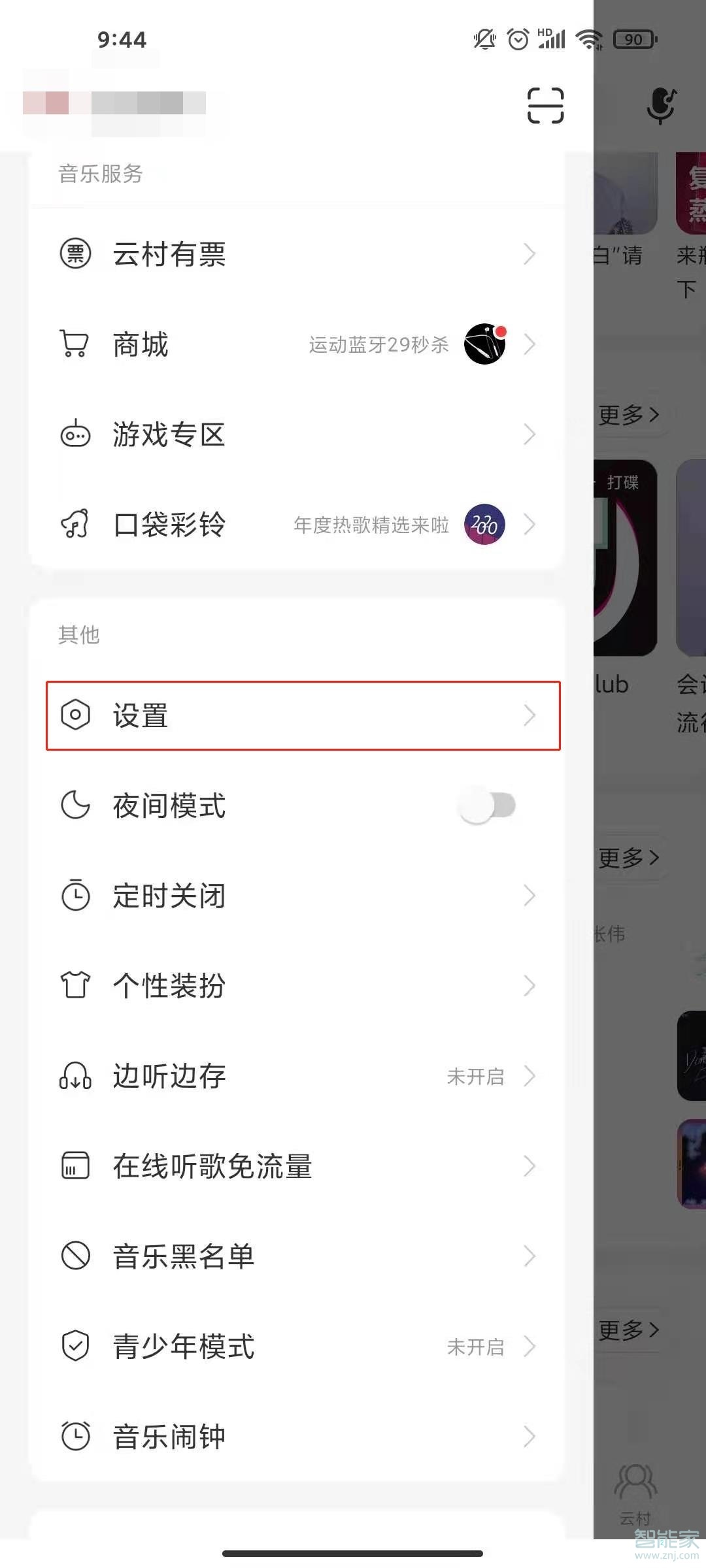706x1568 pixels.
Task: Open 音乐黑名单 music blacklist
Action: tap(297, 1256)
